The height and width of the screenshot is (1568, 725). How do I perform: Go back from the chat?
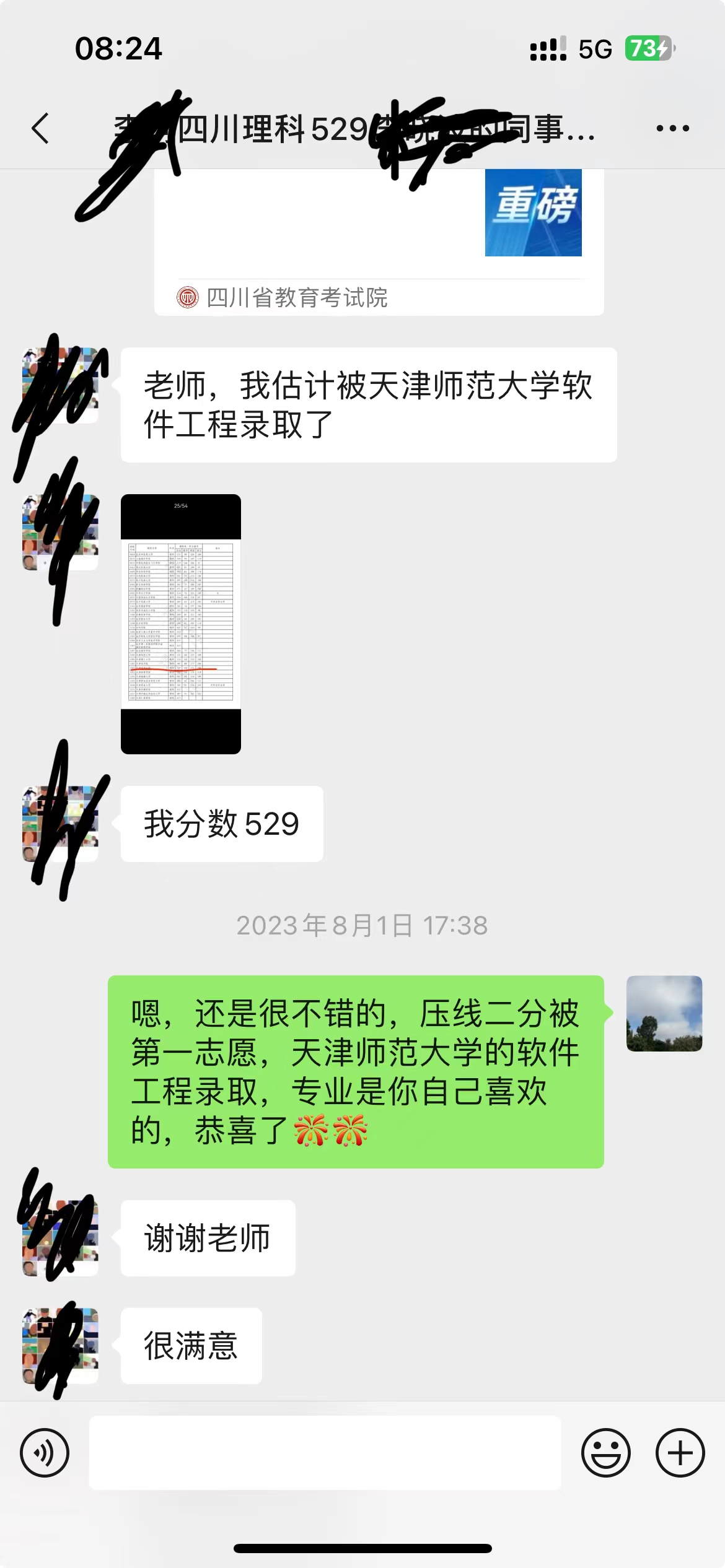click(x=41, y=129)
